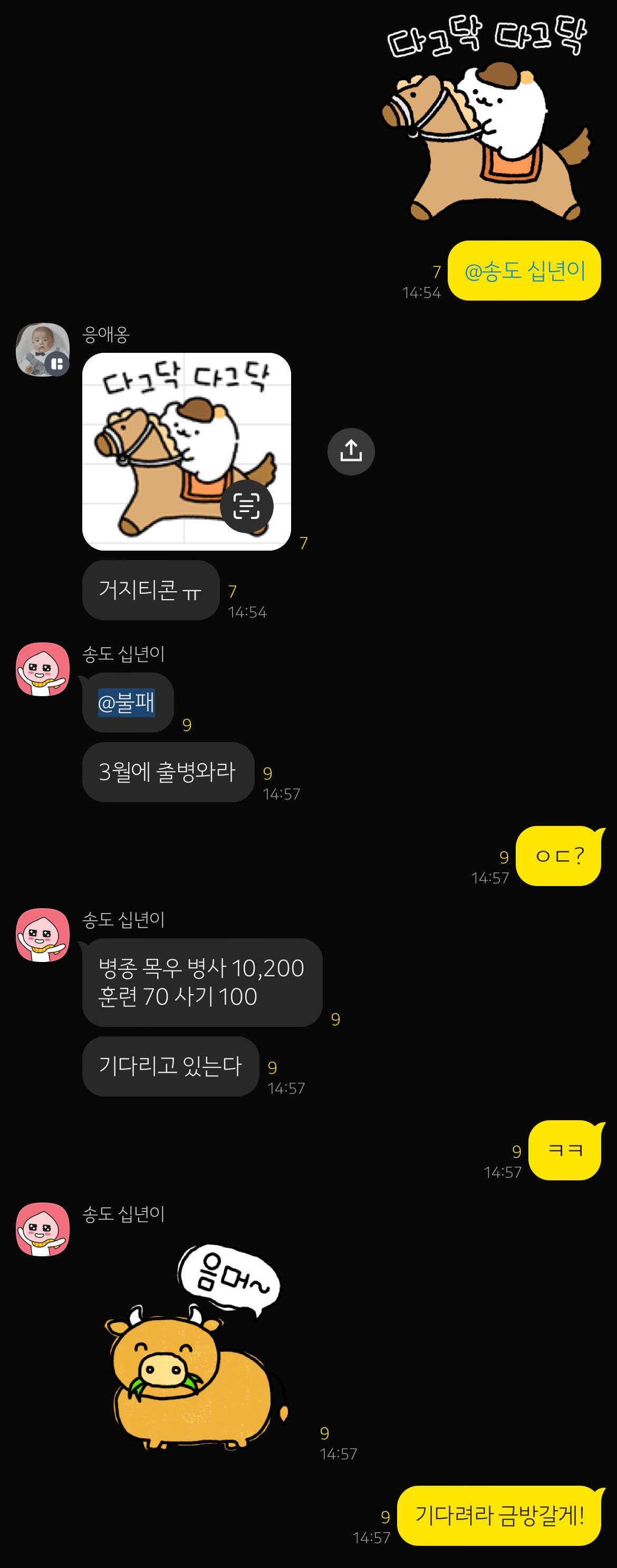Open the horse image sent by 응애옹
Image resolution: width=617 pixels, height=1568 pixels.
tap(165, 438)
